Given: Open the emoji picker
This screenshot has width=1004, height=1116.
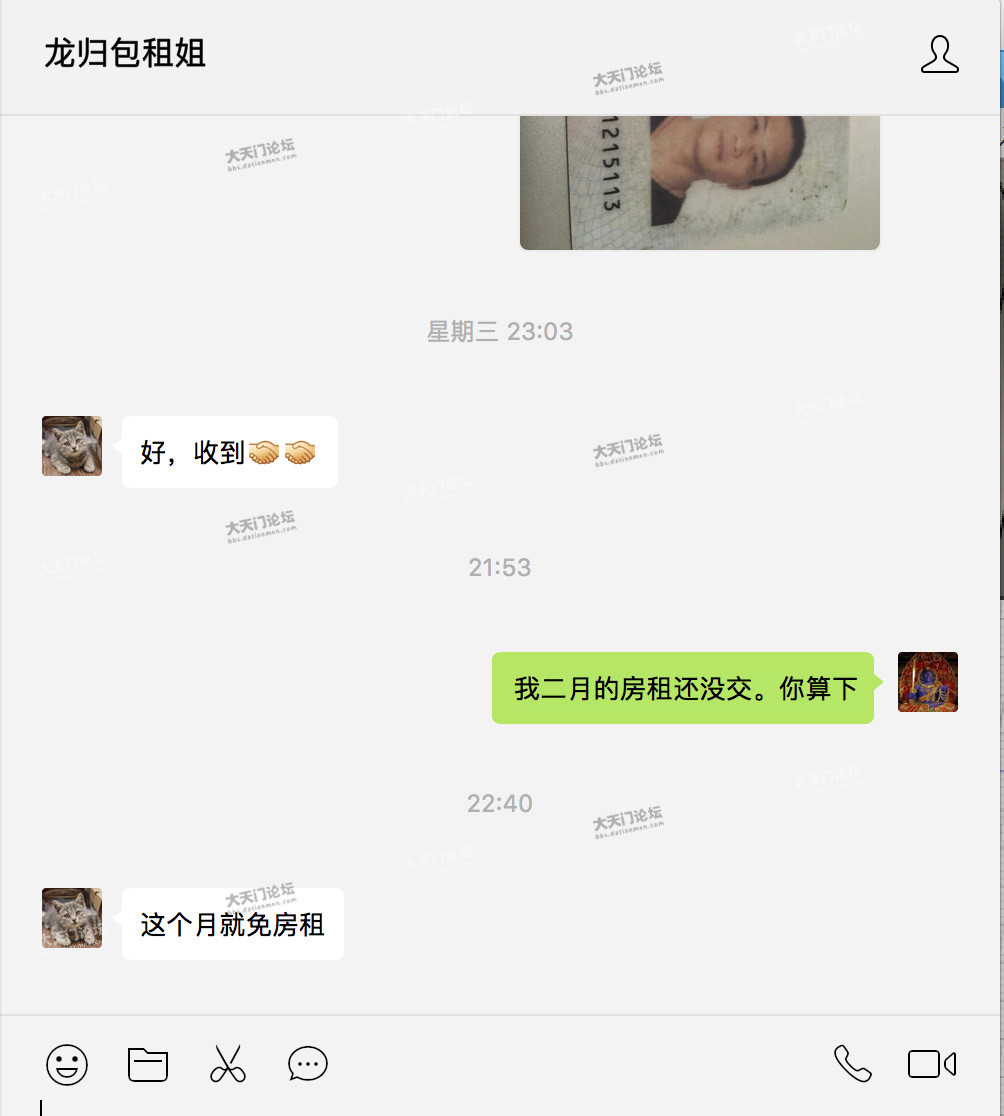Looking at the screenshot, I should point(67,1064).
